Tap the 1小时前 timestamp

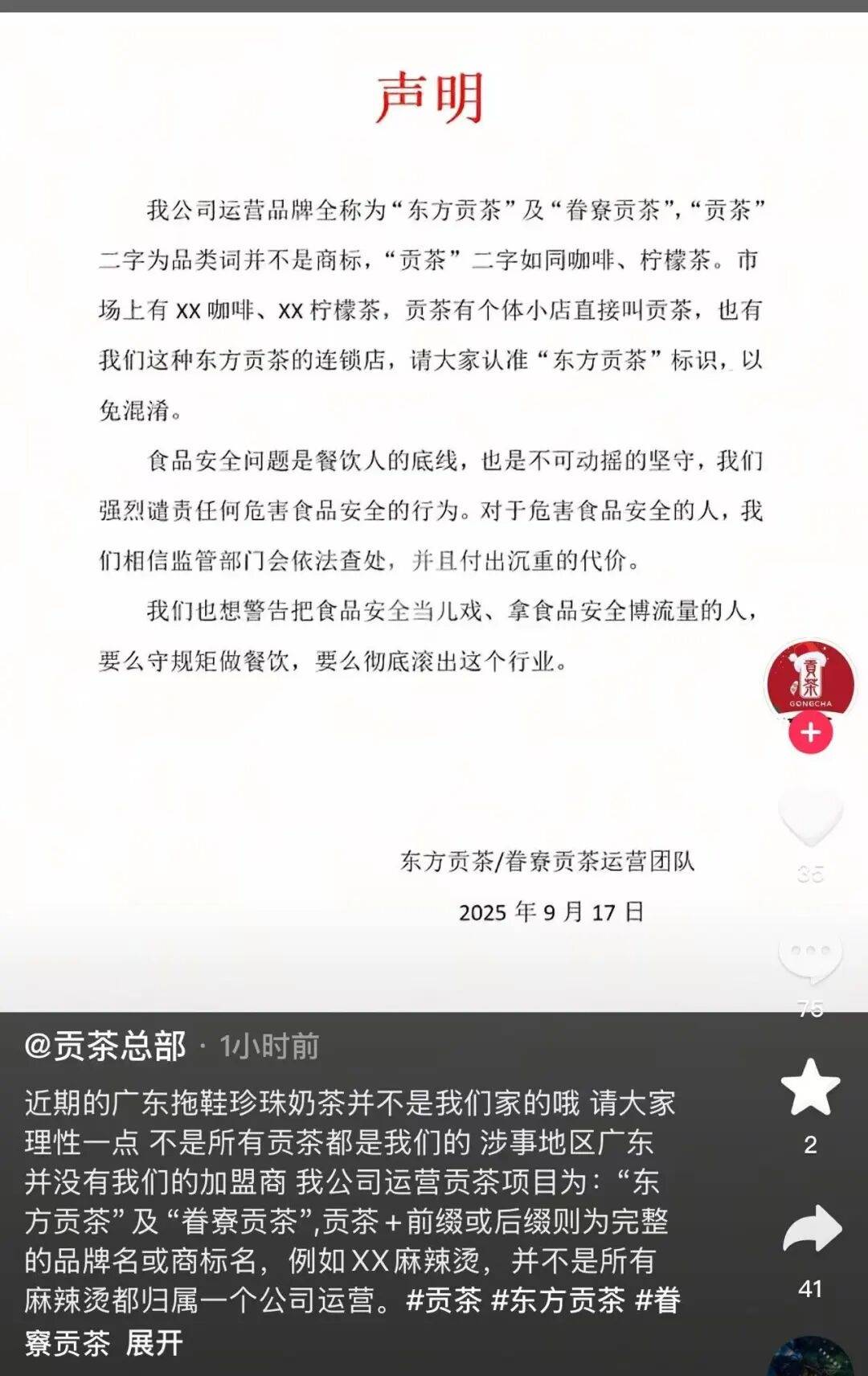tap(269, 1045)
